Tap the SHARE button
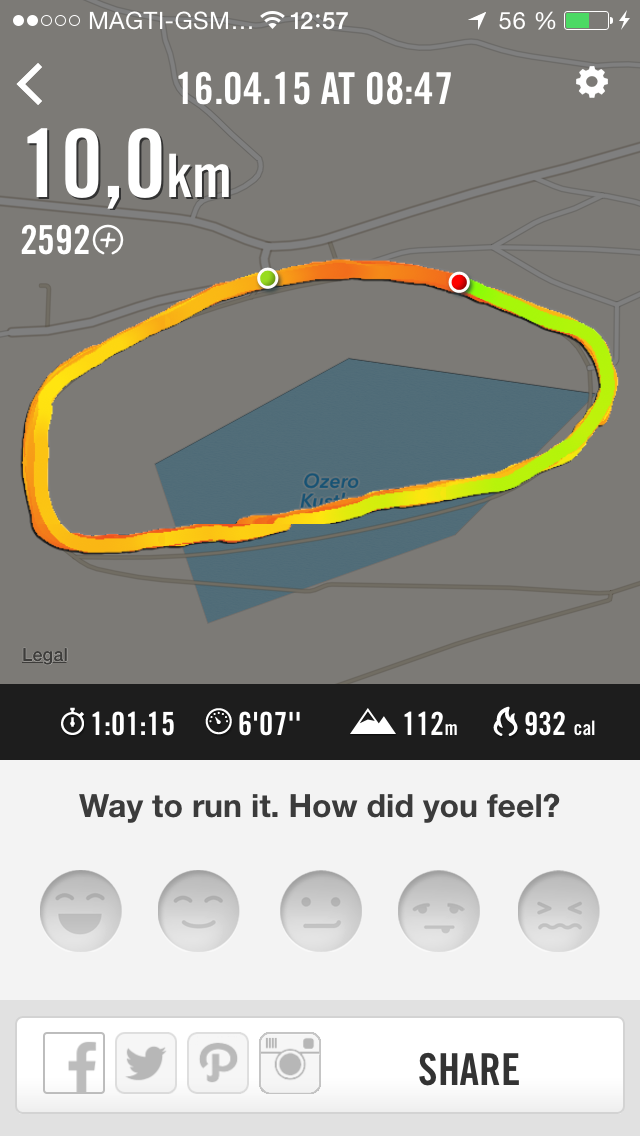 [x=469, y=1069]
